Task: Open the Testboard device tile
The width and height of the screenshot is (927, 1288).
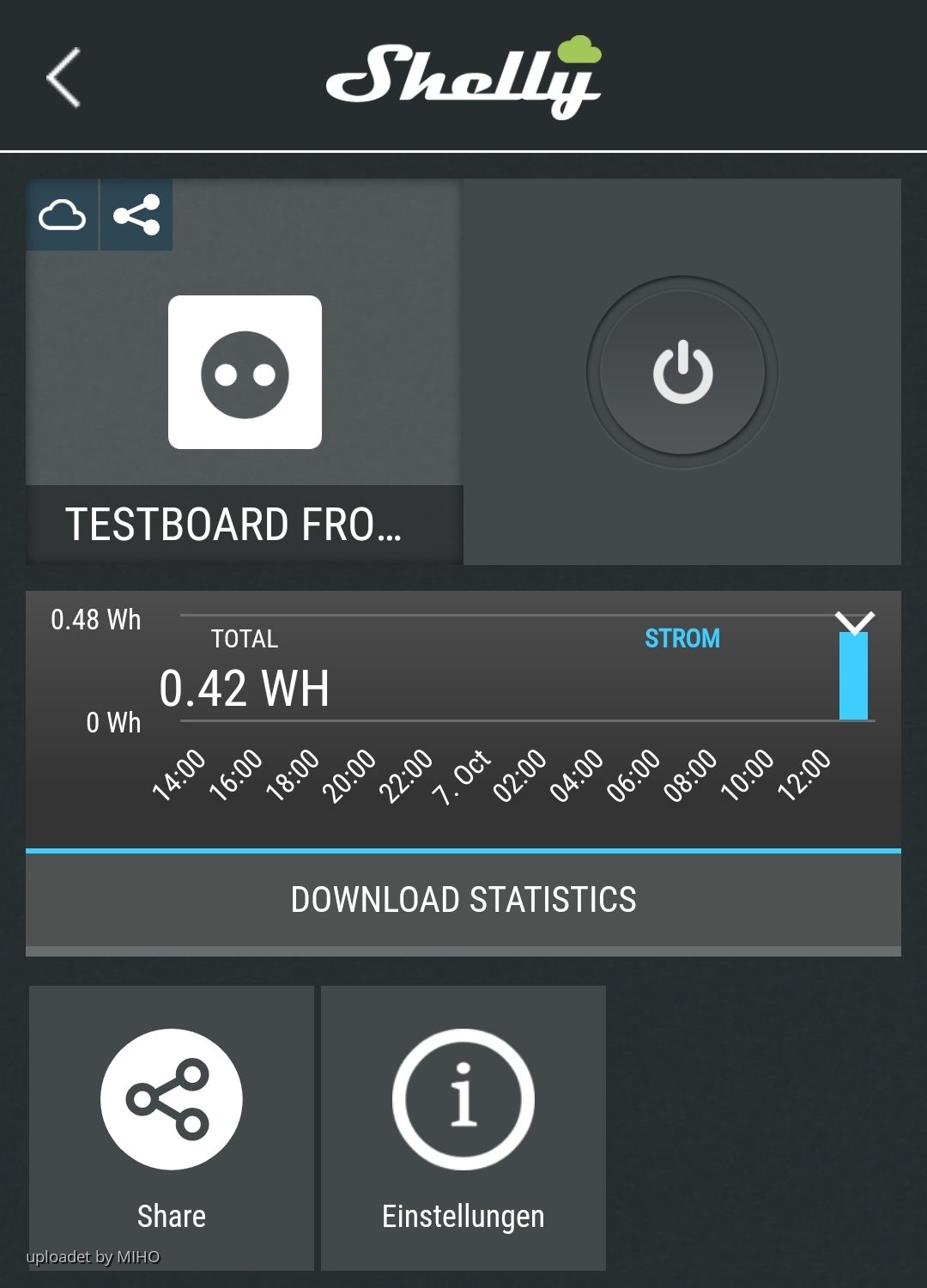Action: tap(245, 372)
